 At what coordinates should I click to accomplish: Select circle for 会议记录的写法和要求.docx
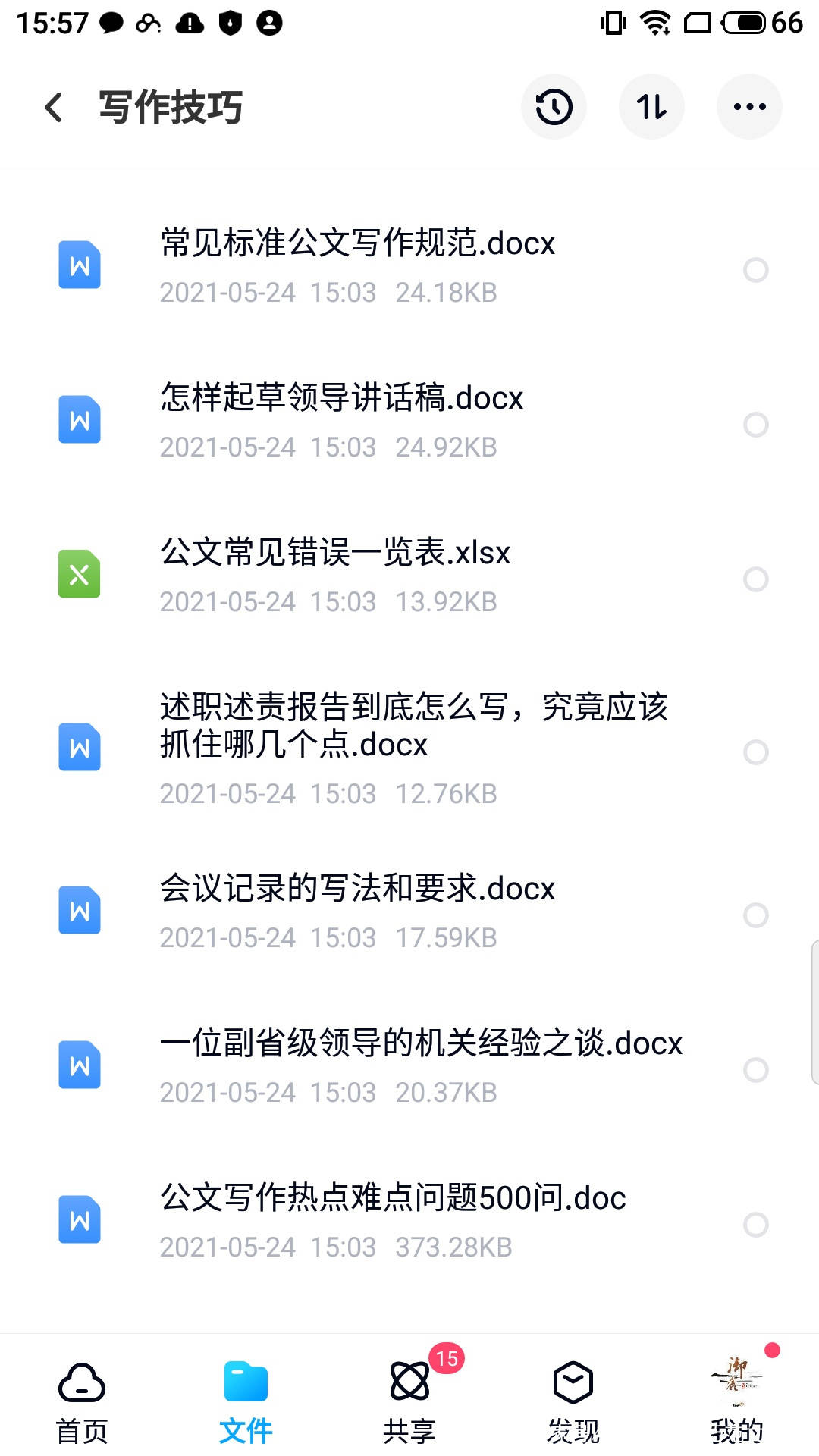pyautogui.click(x=757, y=915)
